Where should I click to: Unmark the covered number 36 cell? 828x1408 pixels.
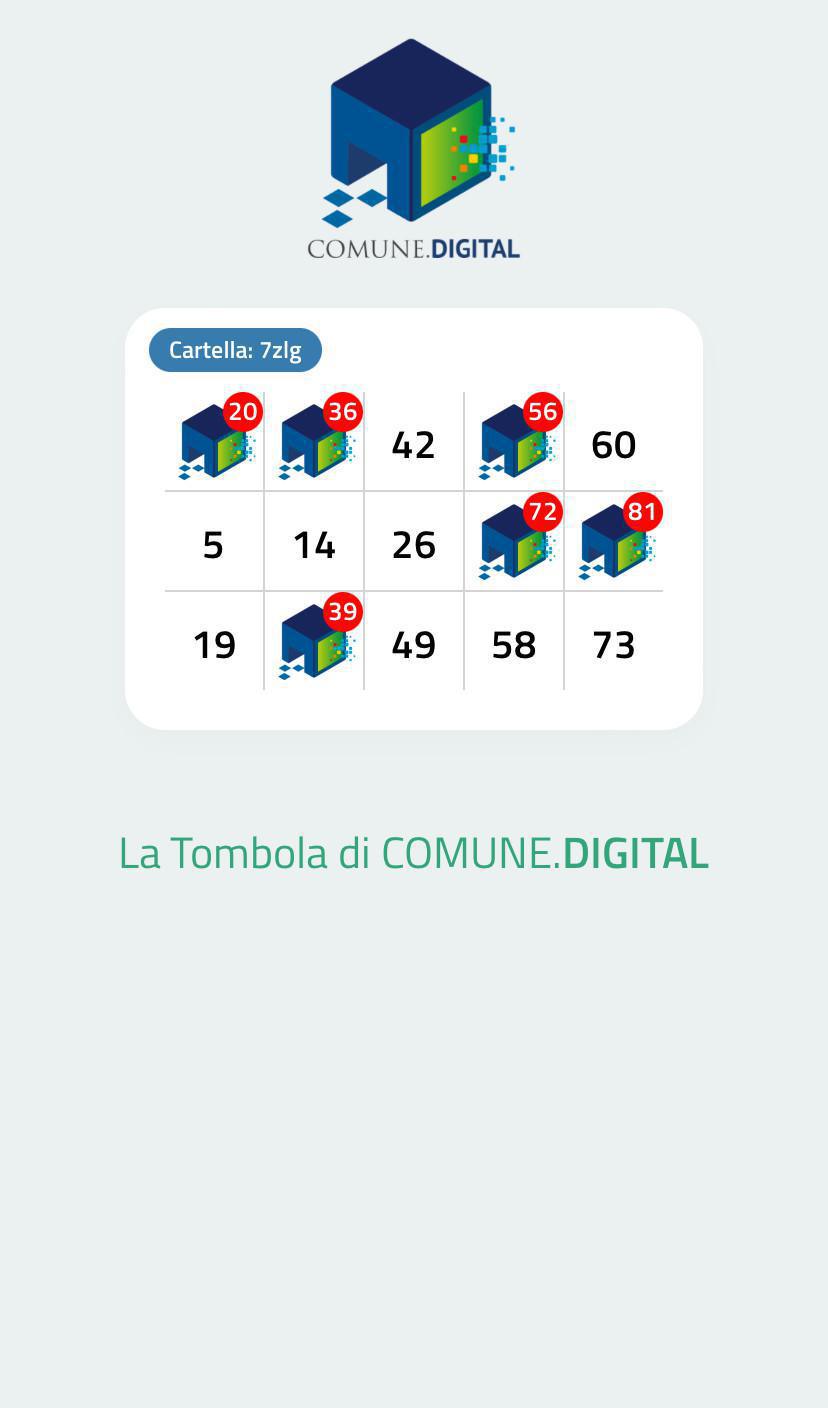point(316,442)
